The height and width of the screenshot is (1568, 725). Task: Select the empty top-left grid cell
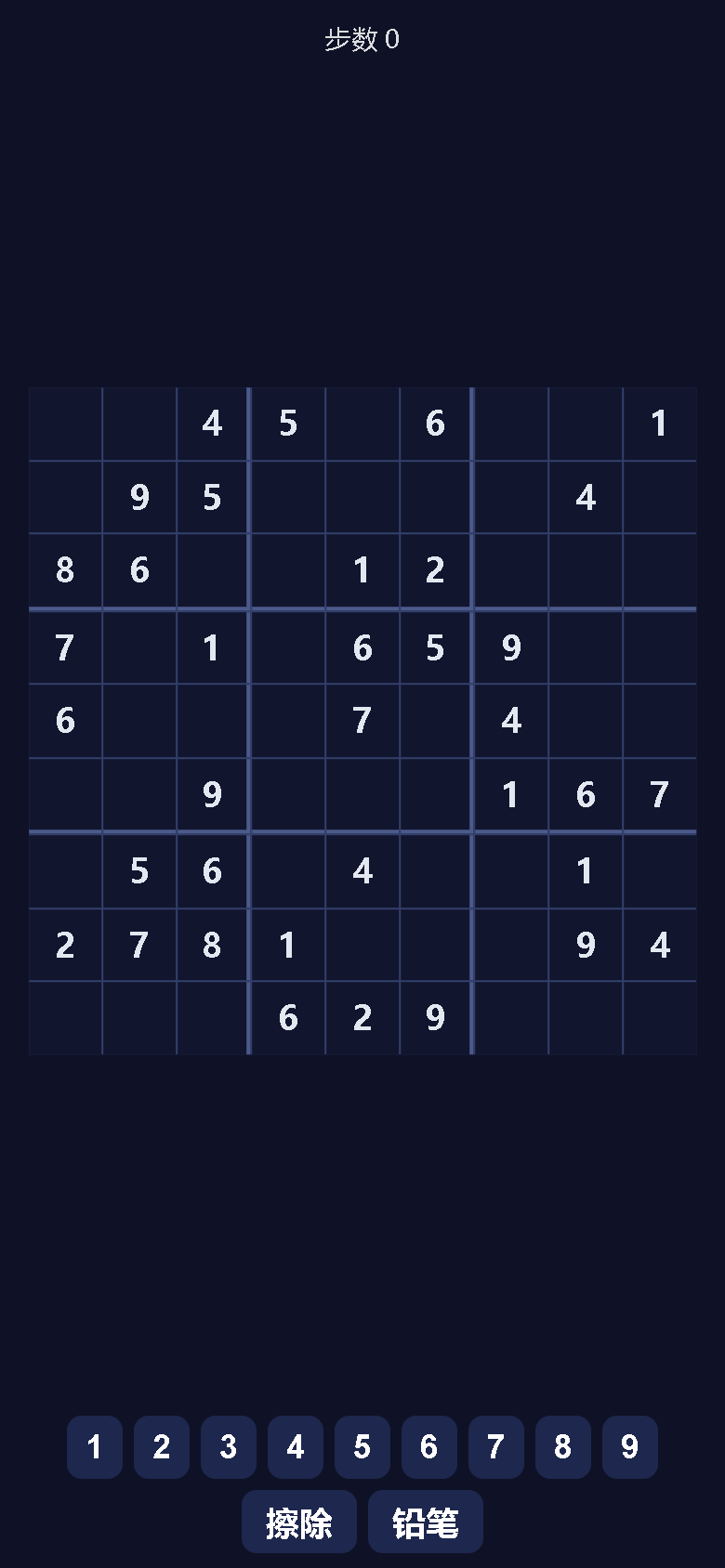[x=65, y=424]
